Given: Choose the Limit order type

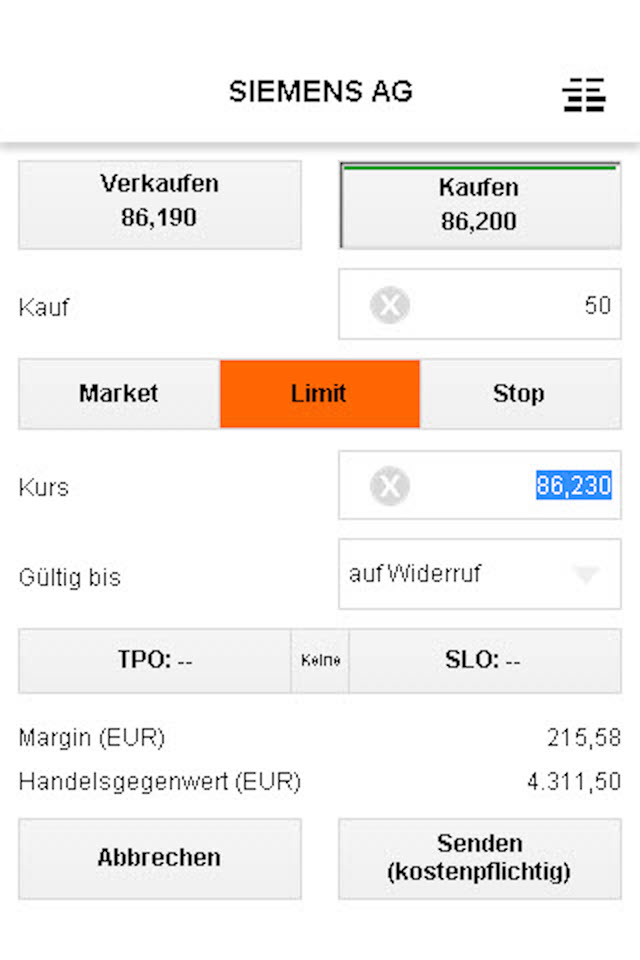Looking at the screenshot, I should coord(319,393).
